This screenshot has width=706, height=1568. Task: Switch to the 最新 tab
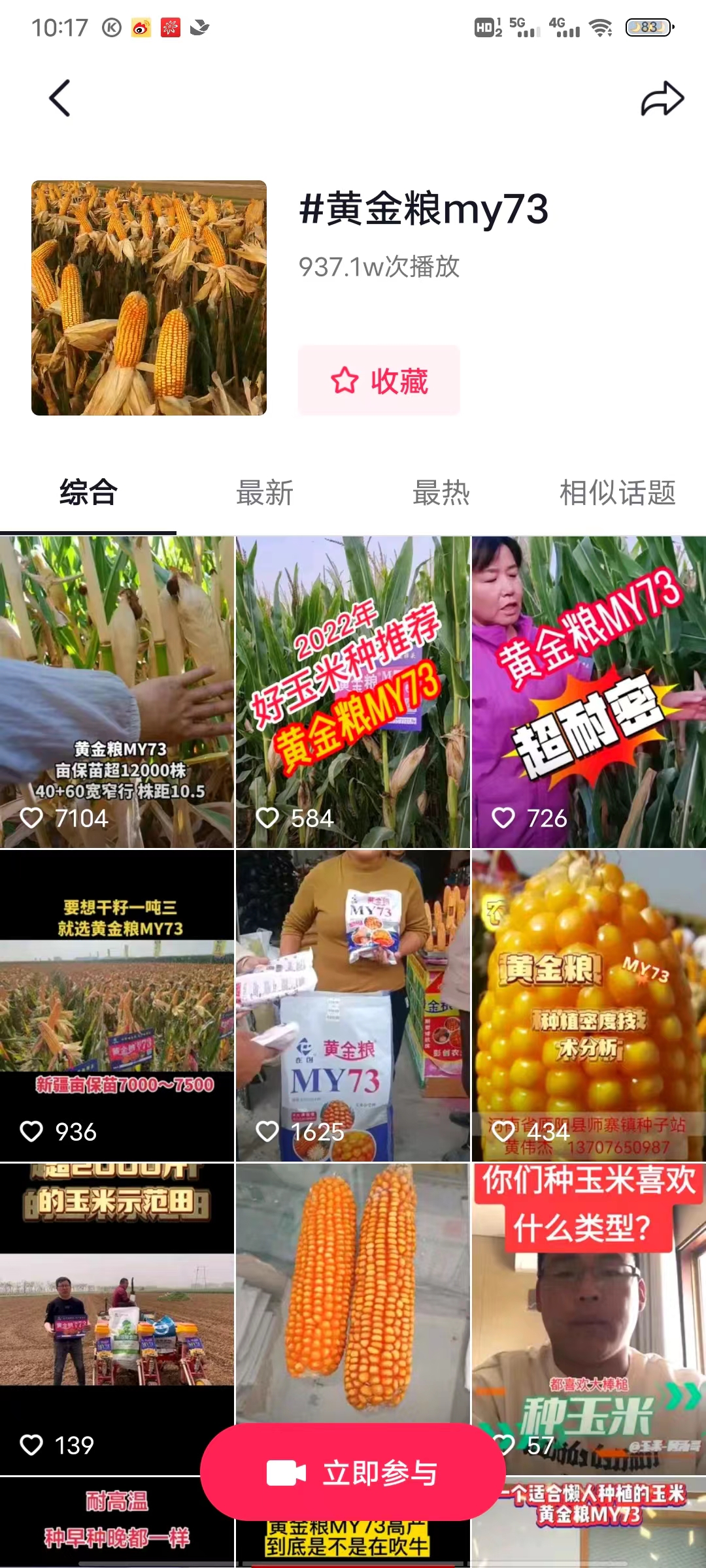pyautogui.click(x=265, y=493)
